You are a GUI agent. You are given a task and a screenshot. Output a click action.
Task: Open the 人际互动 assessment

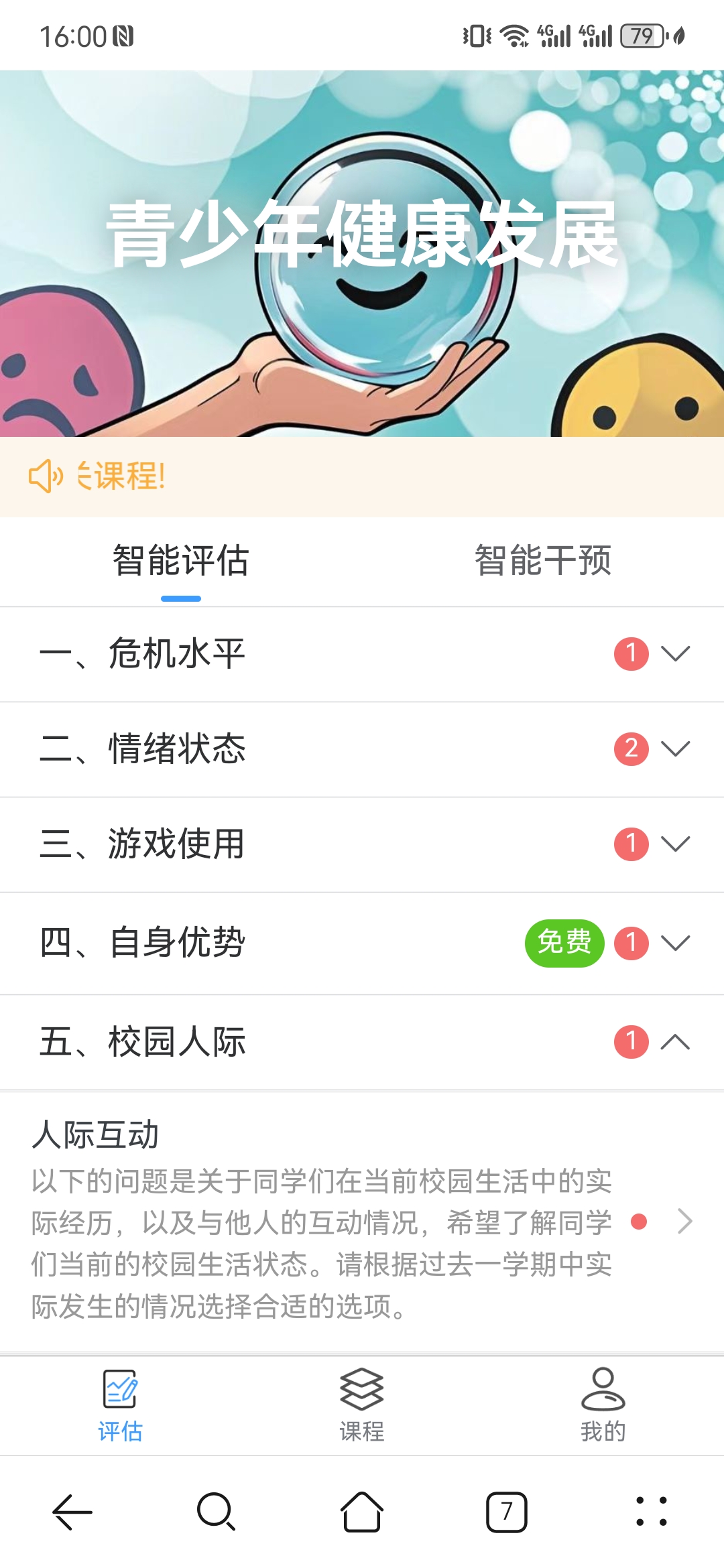tap(362, 1220)
